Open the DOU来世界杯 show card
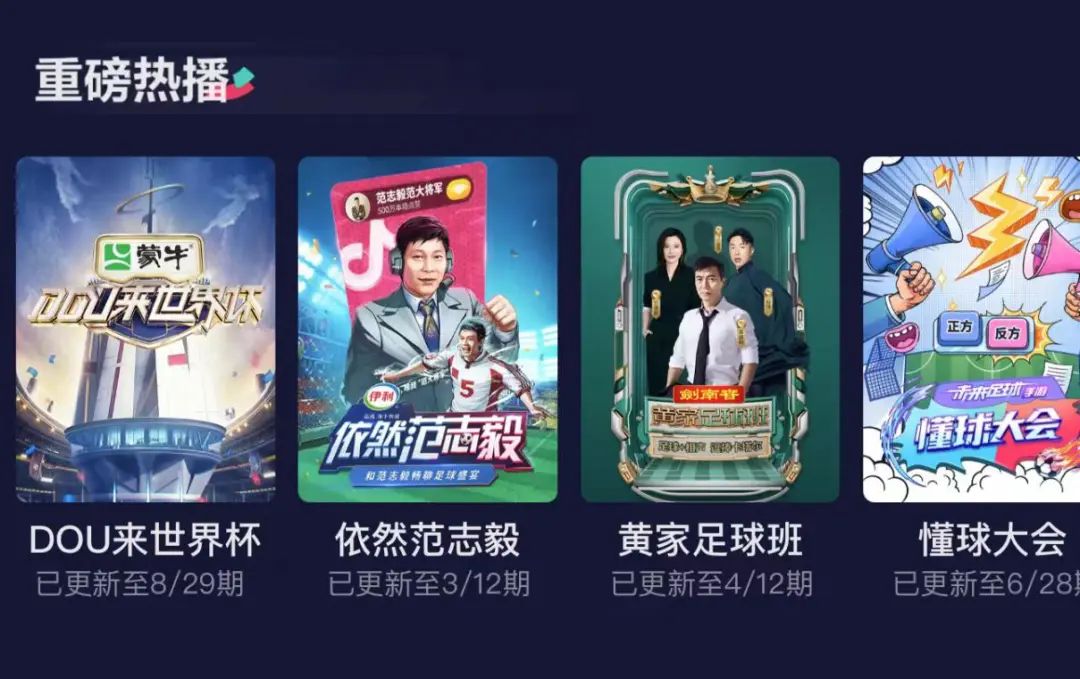This screenshot has width=1080, height=679. 145,329
